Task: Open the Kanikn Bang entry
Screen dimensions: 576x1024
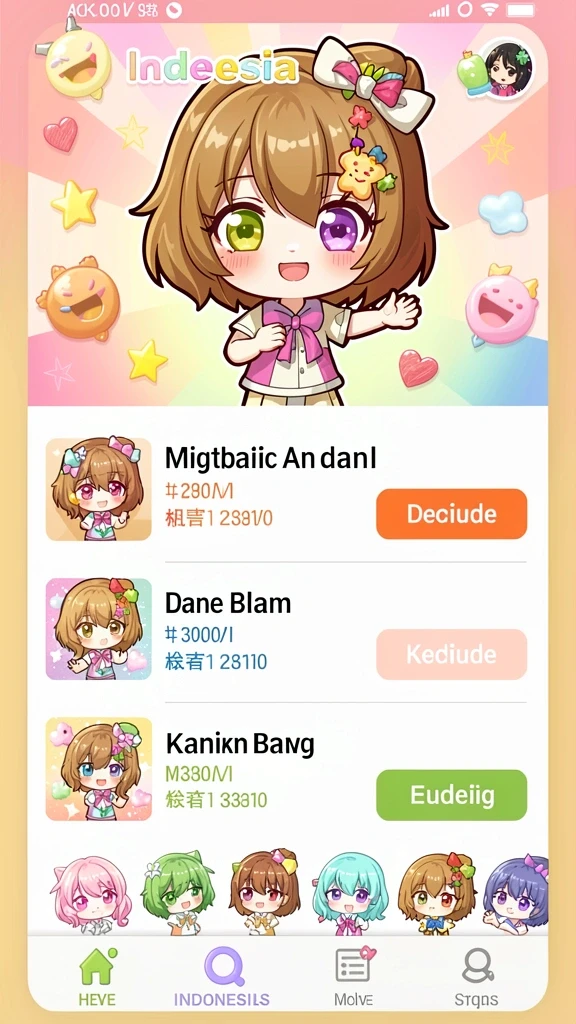Action: 286,769
